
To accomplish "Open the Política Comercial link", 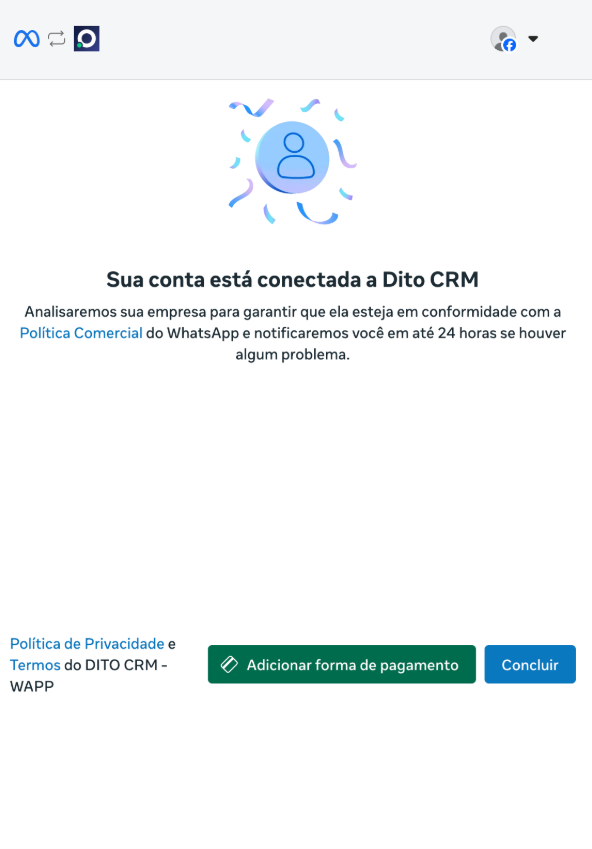I will click(x=81, y=333).
